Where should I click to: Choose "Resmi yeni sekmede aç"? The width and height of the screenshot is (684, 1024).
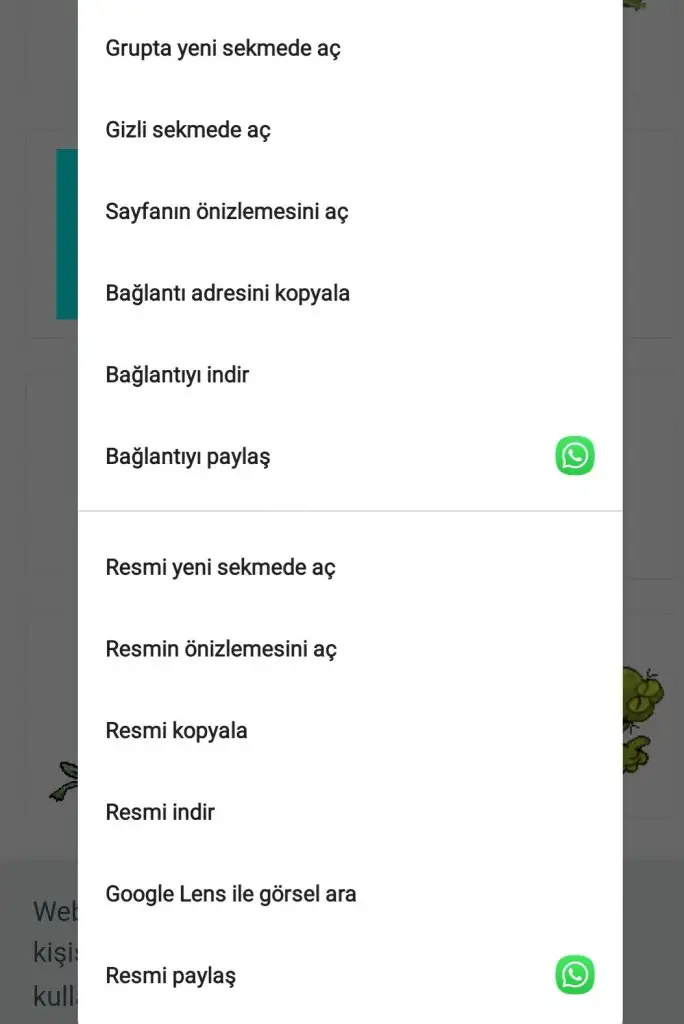pyautogui.click(x=220, y=568)
